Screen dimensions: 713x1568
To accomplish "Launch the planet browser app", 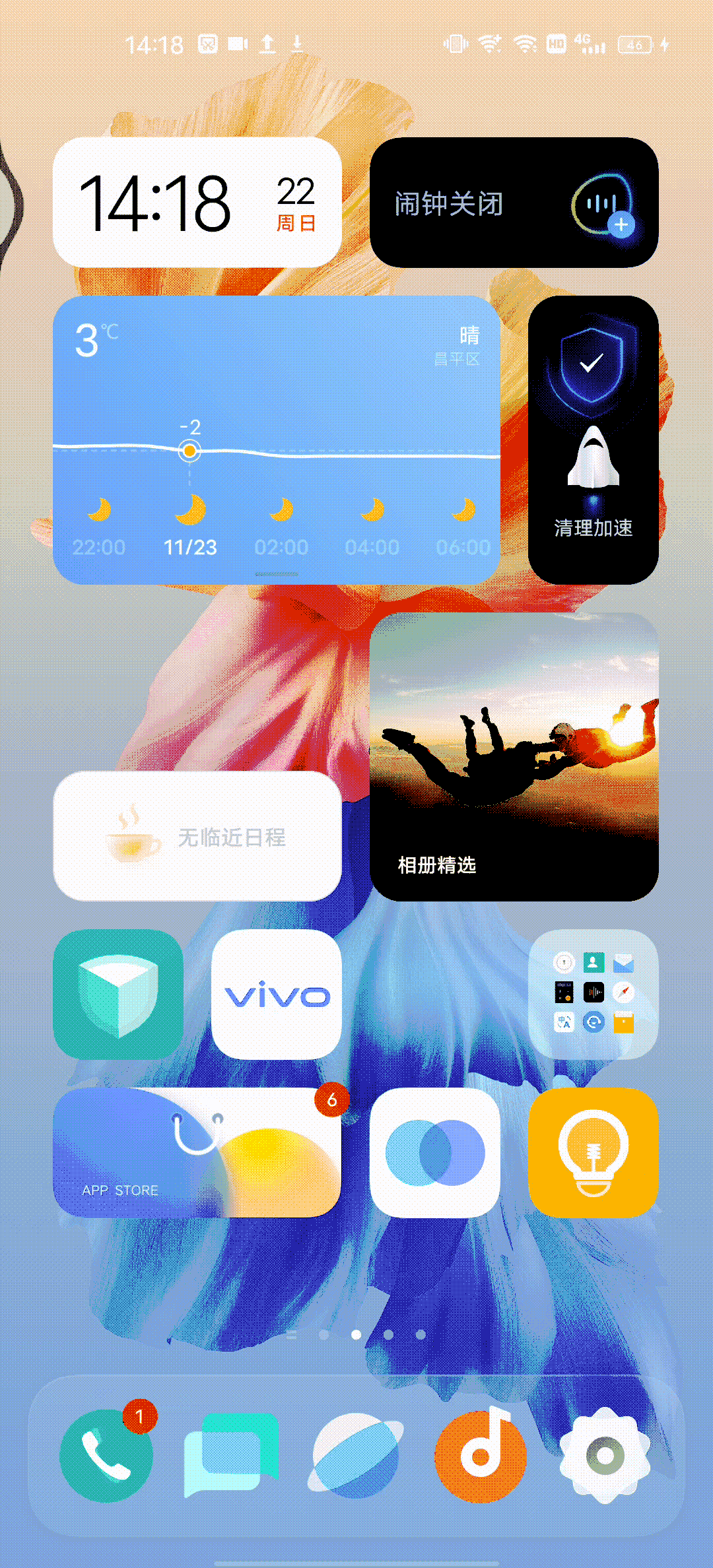I will pyautogui.click(x=355, y=1456).
